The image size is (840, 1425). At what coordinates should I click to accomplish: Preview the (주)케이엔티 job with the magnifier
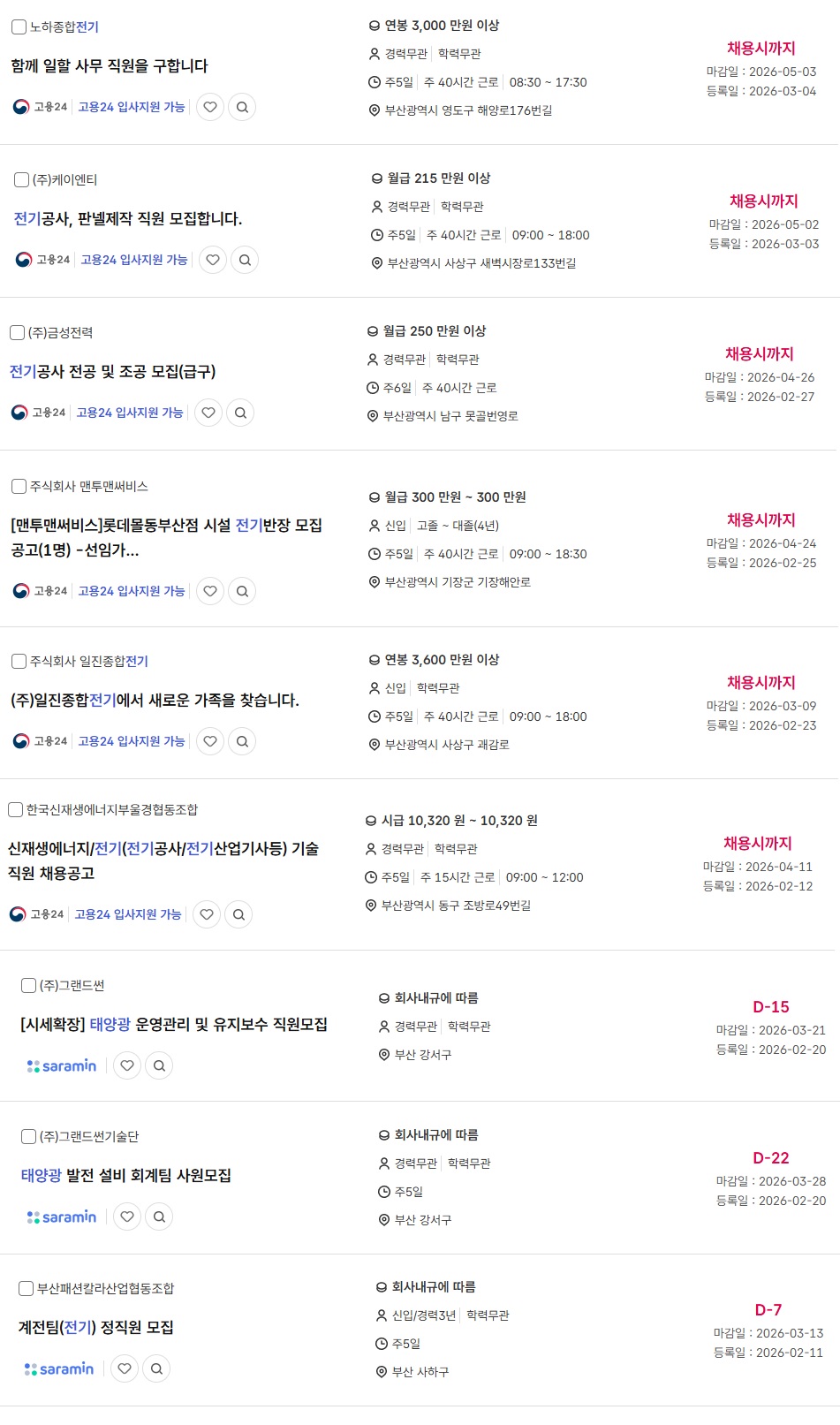coord(245,261)
